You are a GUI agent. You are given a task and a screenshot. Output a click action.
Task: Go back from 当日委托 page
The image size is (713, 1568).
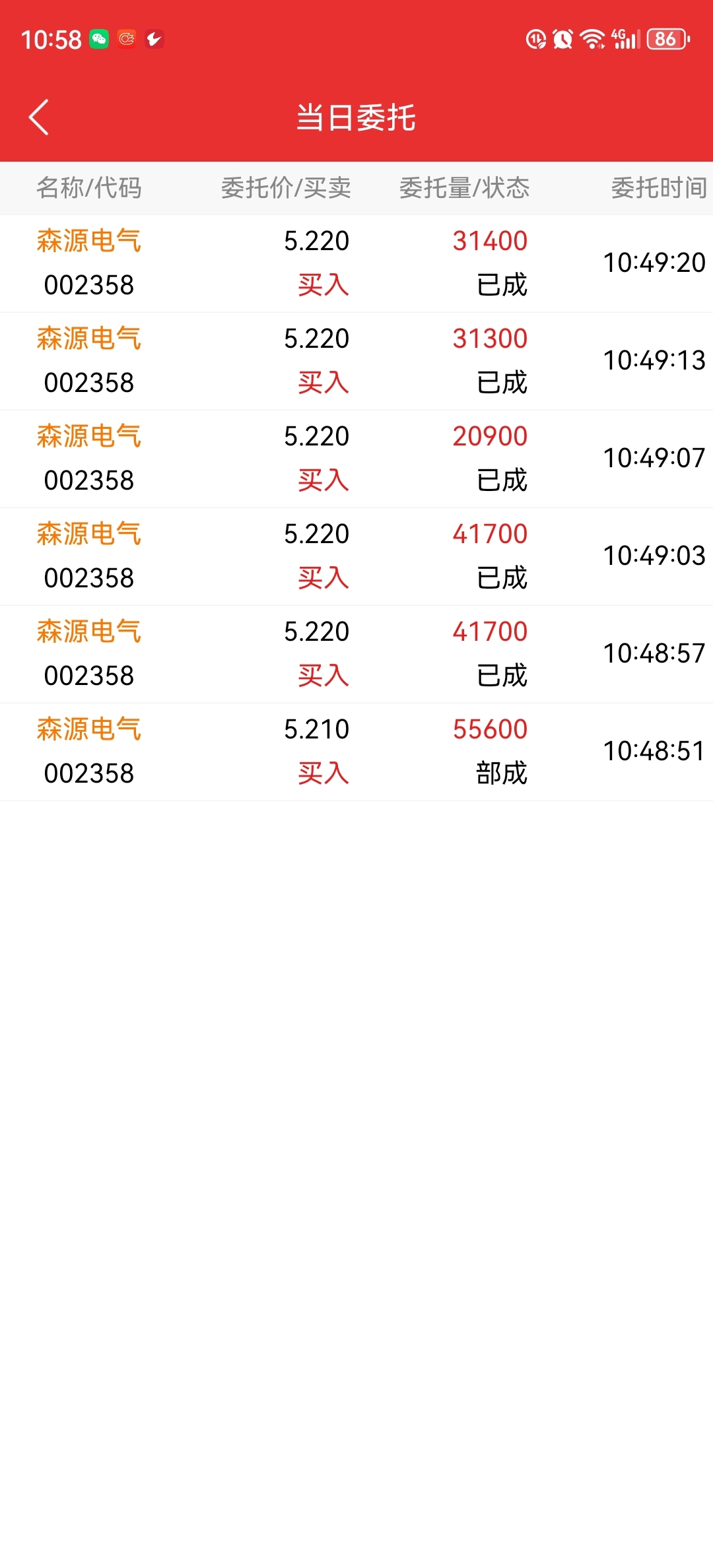(x=39, y=117)
